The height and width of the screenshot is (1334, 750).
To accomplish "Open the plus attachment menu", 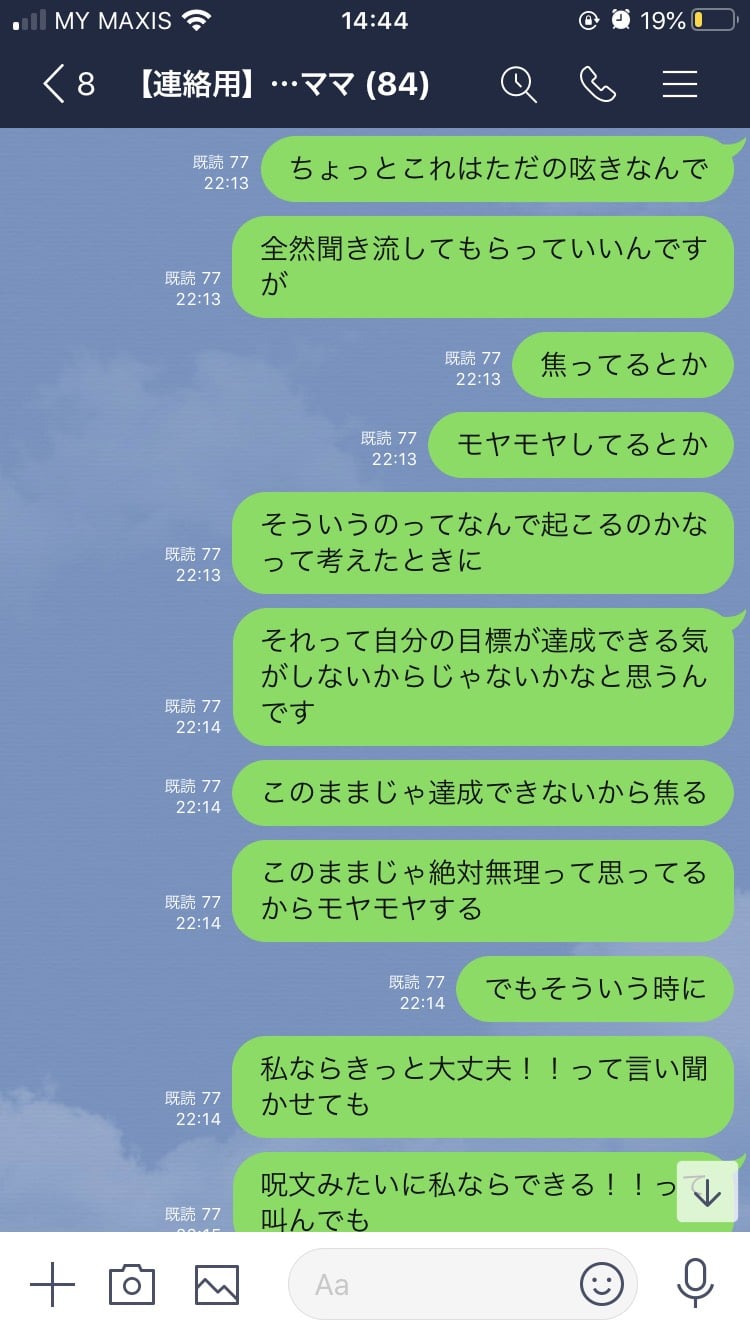I will tap(52, 1284).
